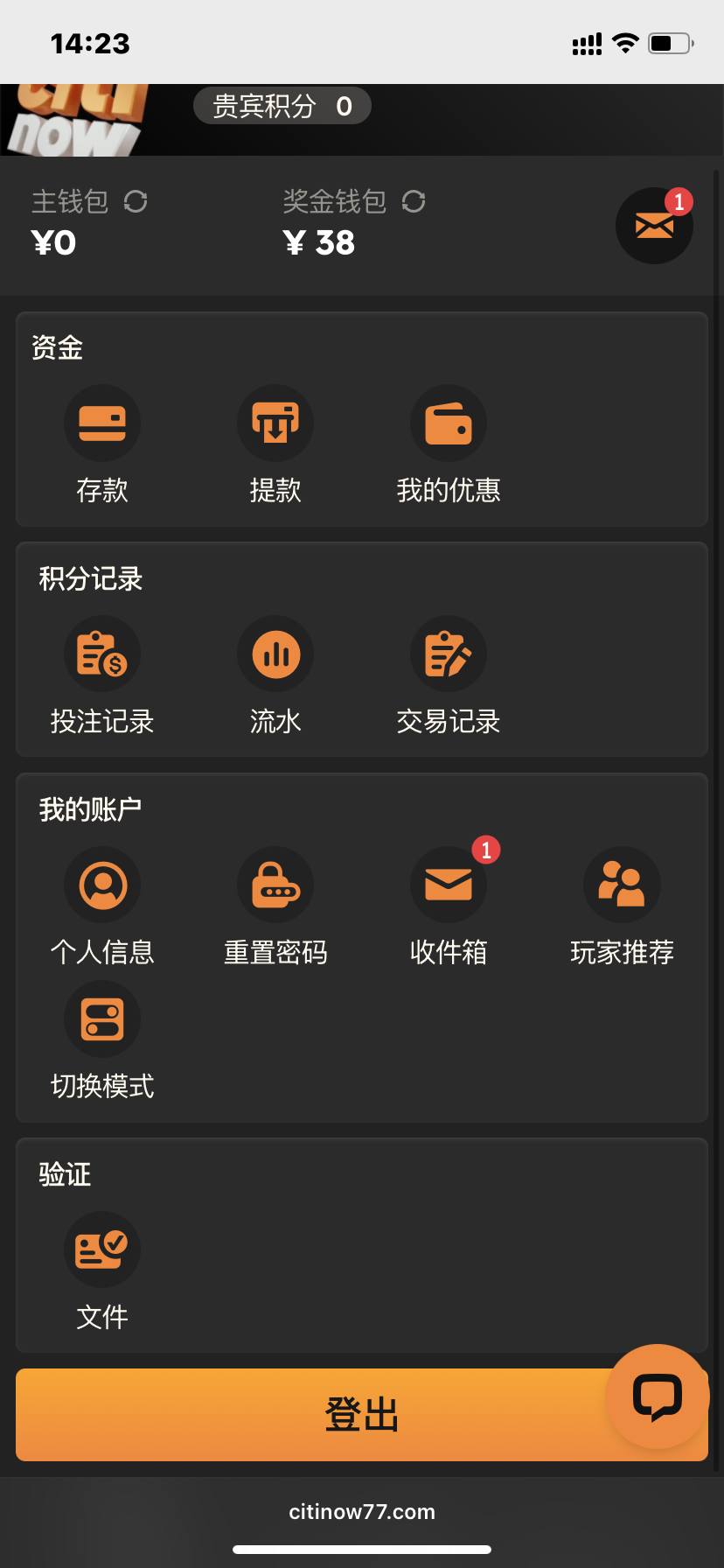724x1568 pixels.
Task: Open 收件箱 inbox
Action: click(x=449, y=886)
